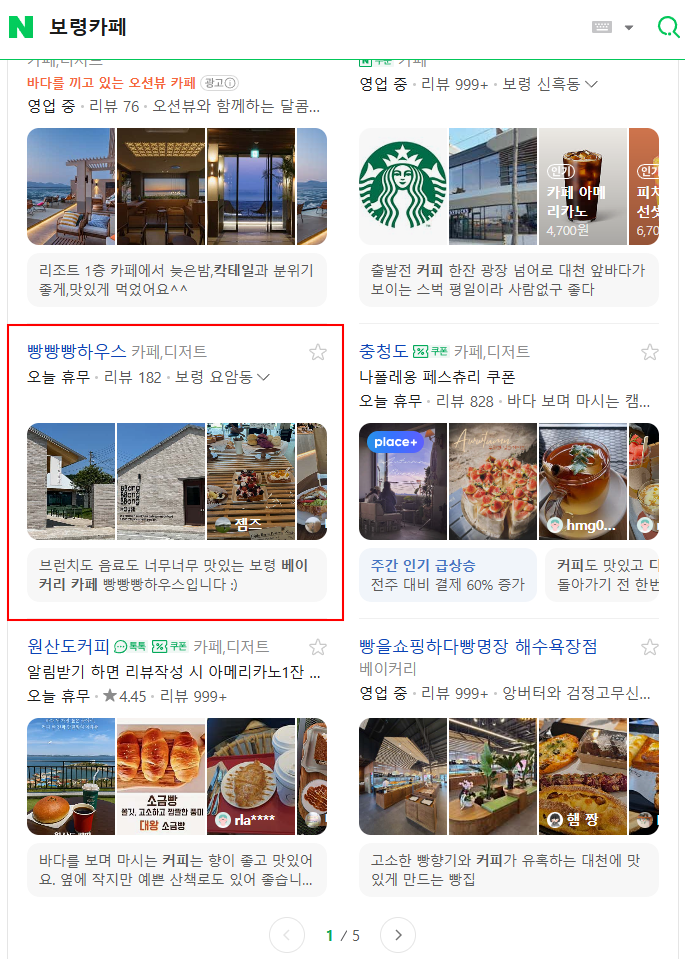
Task: Open the 소금빵 photo of 원산도커피
Action: tap(160, 776)
